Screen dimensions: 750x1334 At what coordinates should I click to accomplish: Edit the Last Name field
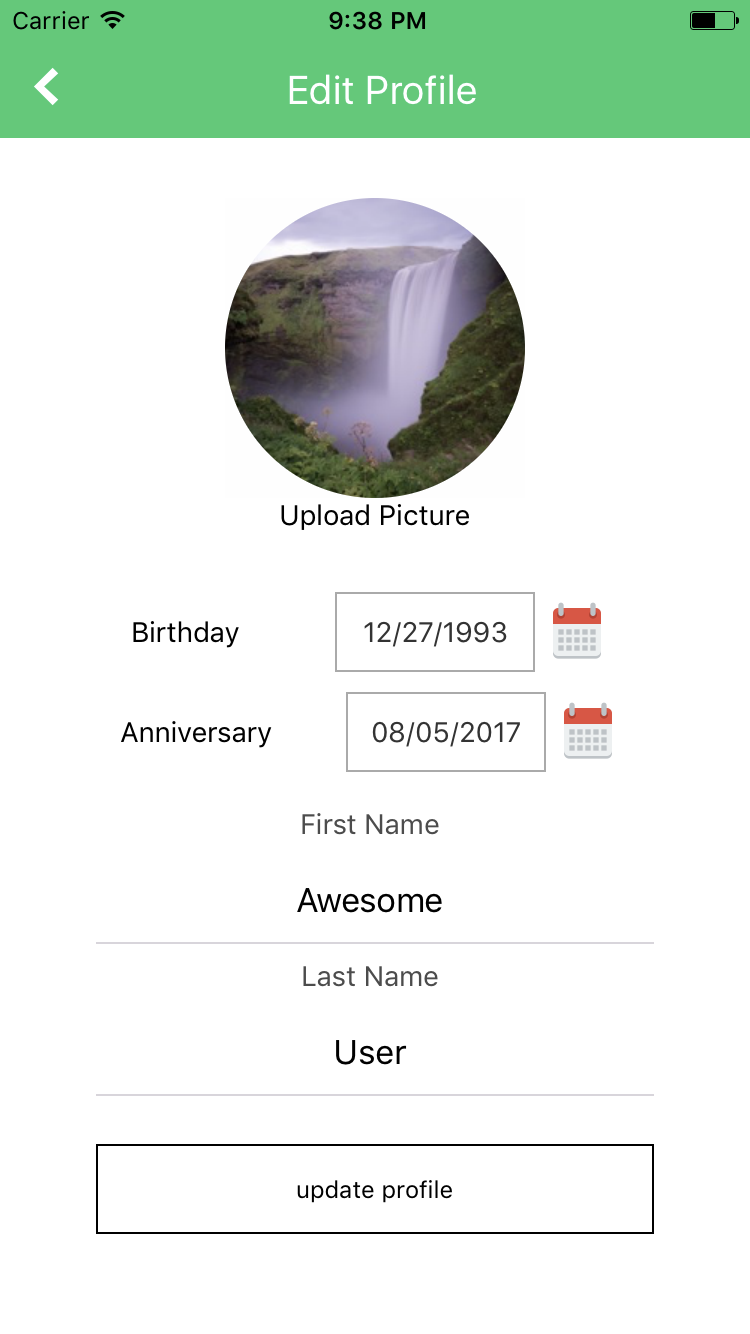tap(375, 1053)
